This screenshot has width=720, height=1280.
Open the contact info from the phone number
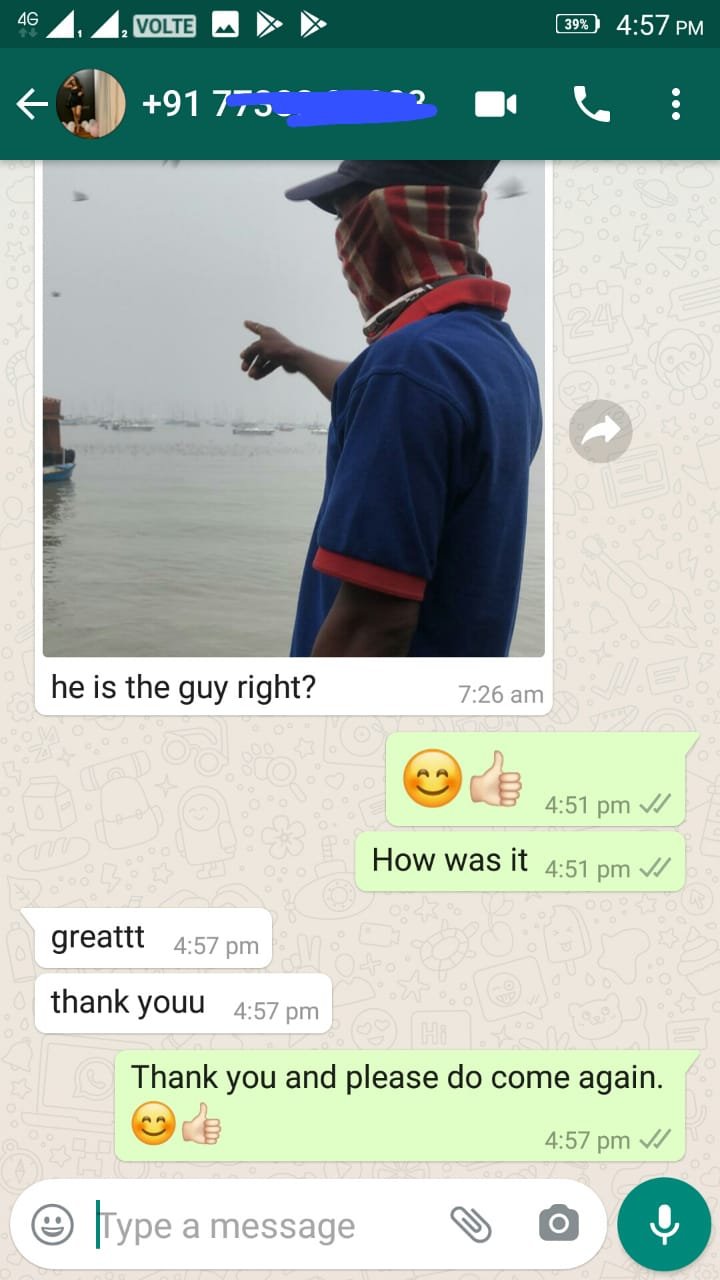(x=290, y=104)
